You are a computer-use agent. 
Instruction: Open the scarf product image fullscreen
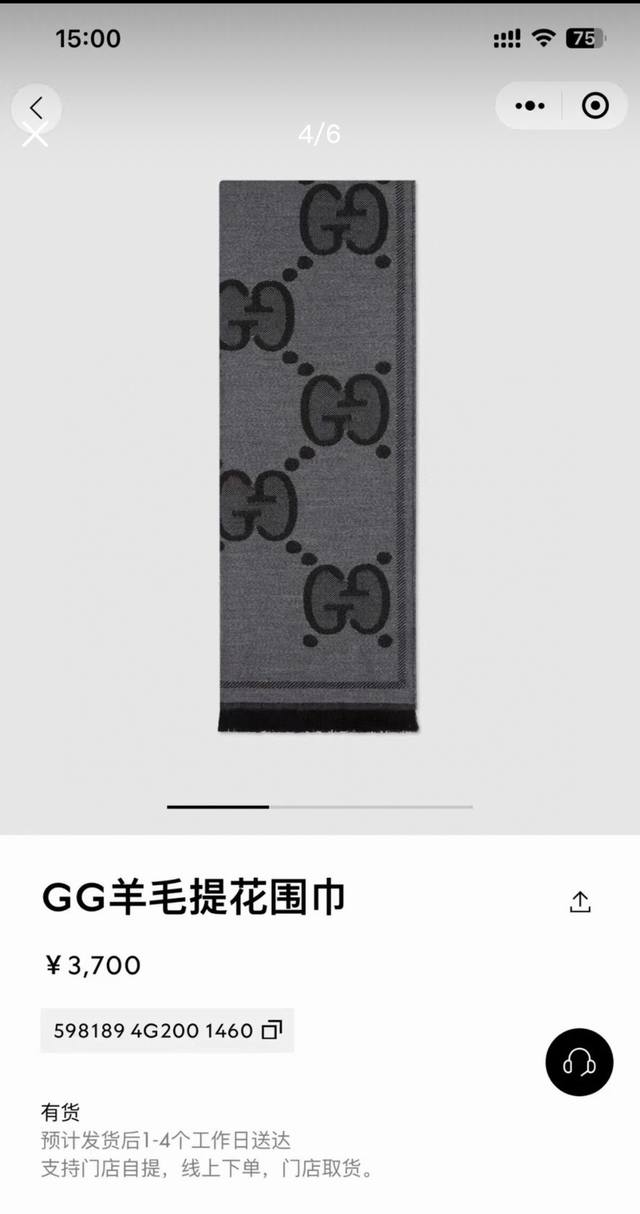[x=317, y=457]
